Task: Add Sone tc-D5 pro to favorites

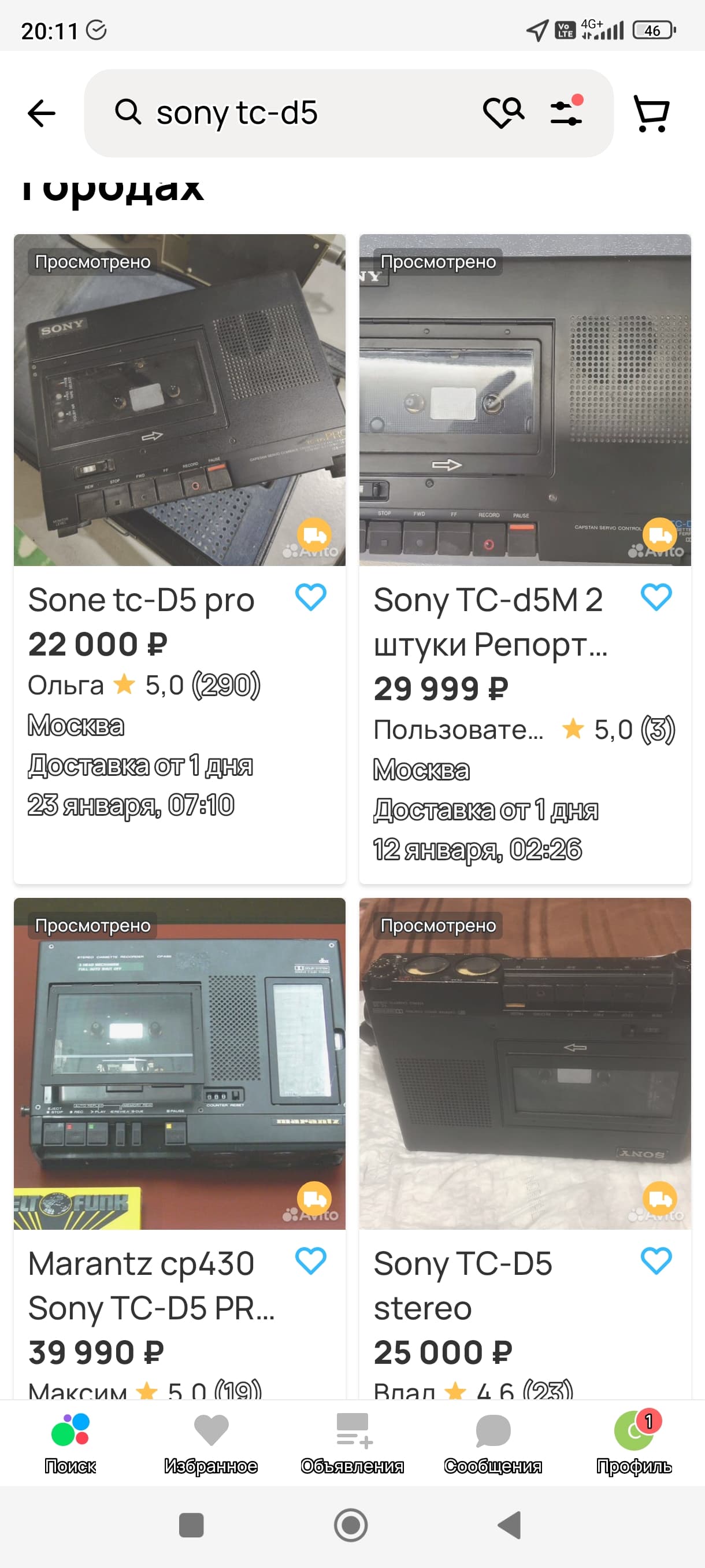Action: click(310, 597)
